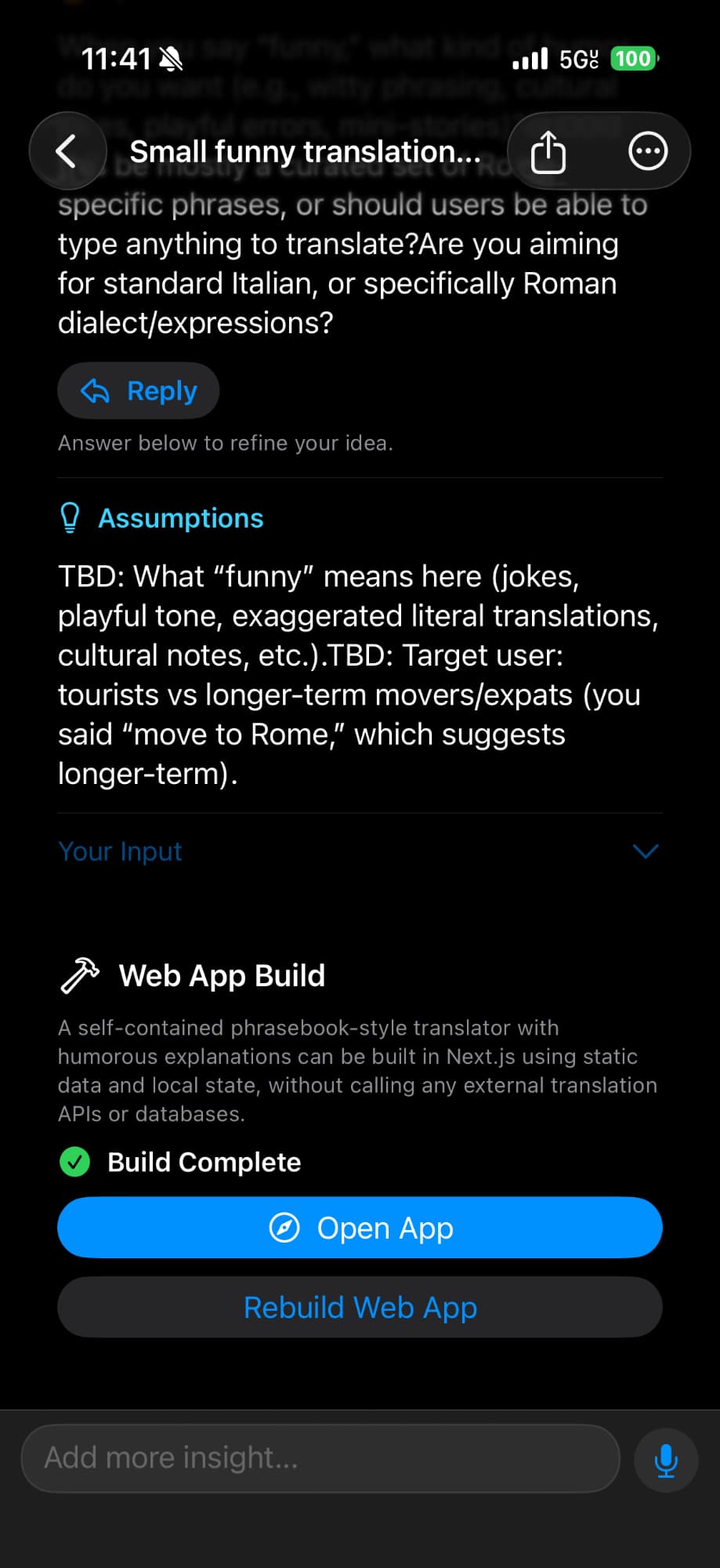The width and height of the screenshot is (720, 1568).
Task: Expand the Your Input section
Action: coord(119,851)
